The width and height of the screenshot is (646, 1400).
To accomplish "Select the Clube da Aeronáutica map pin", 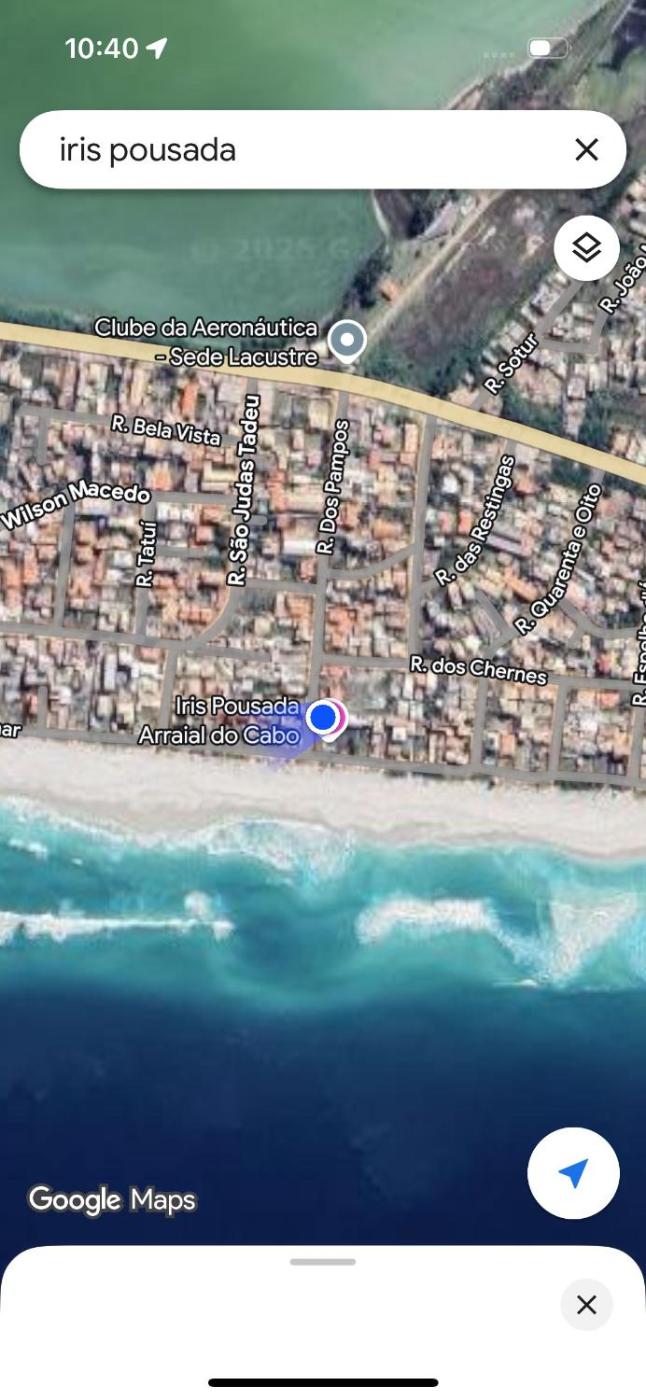I will [347, 339].
